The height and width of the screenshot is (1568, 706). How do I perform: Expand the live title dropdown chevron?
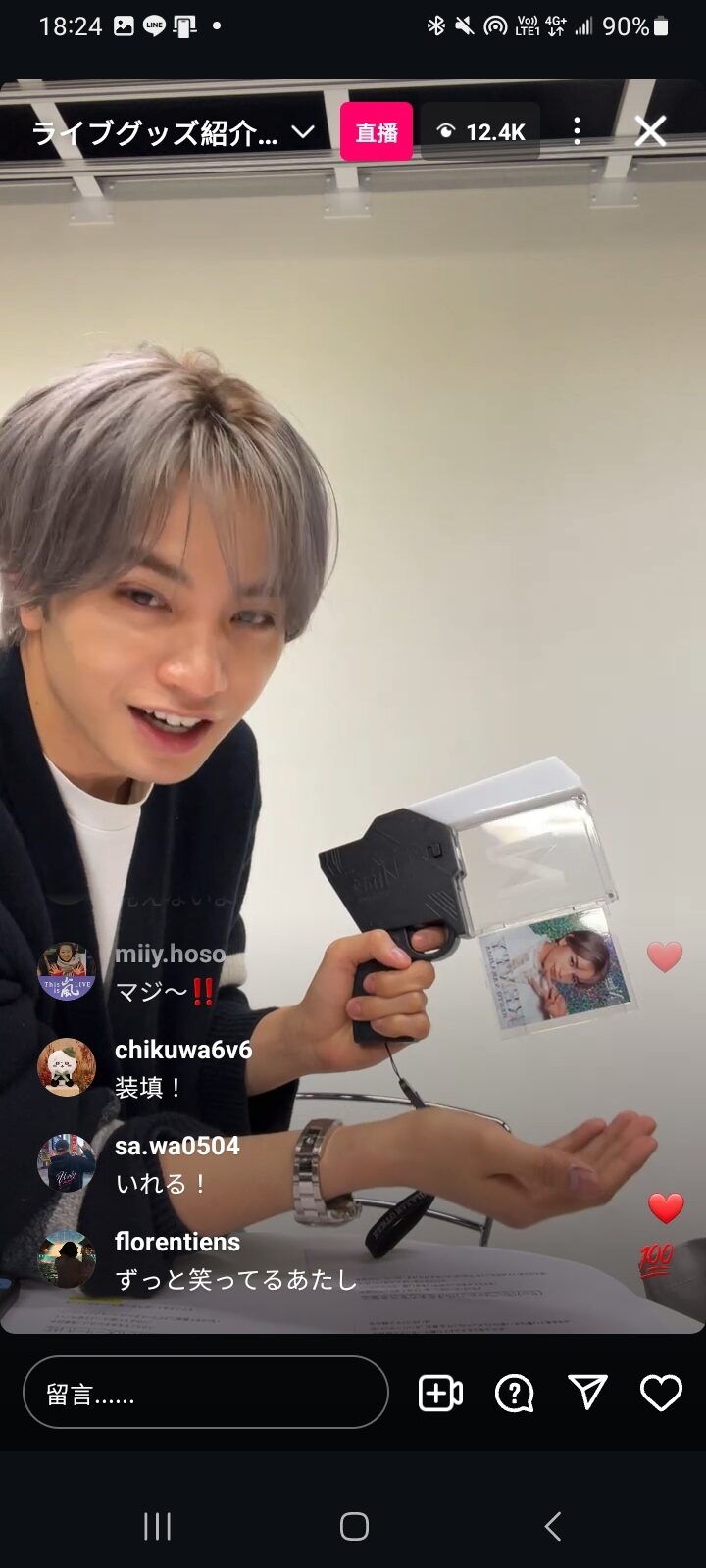[x=303, y=131]
